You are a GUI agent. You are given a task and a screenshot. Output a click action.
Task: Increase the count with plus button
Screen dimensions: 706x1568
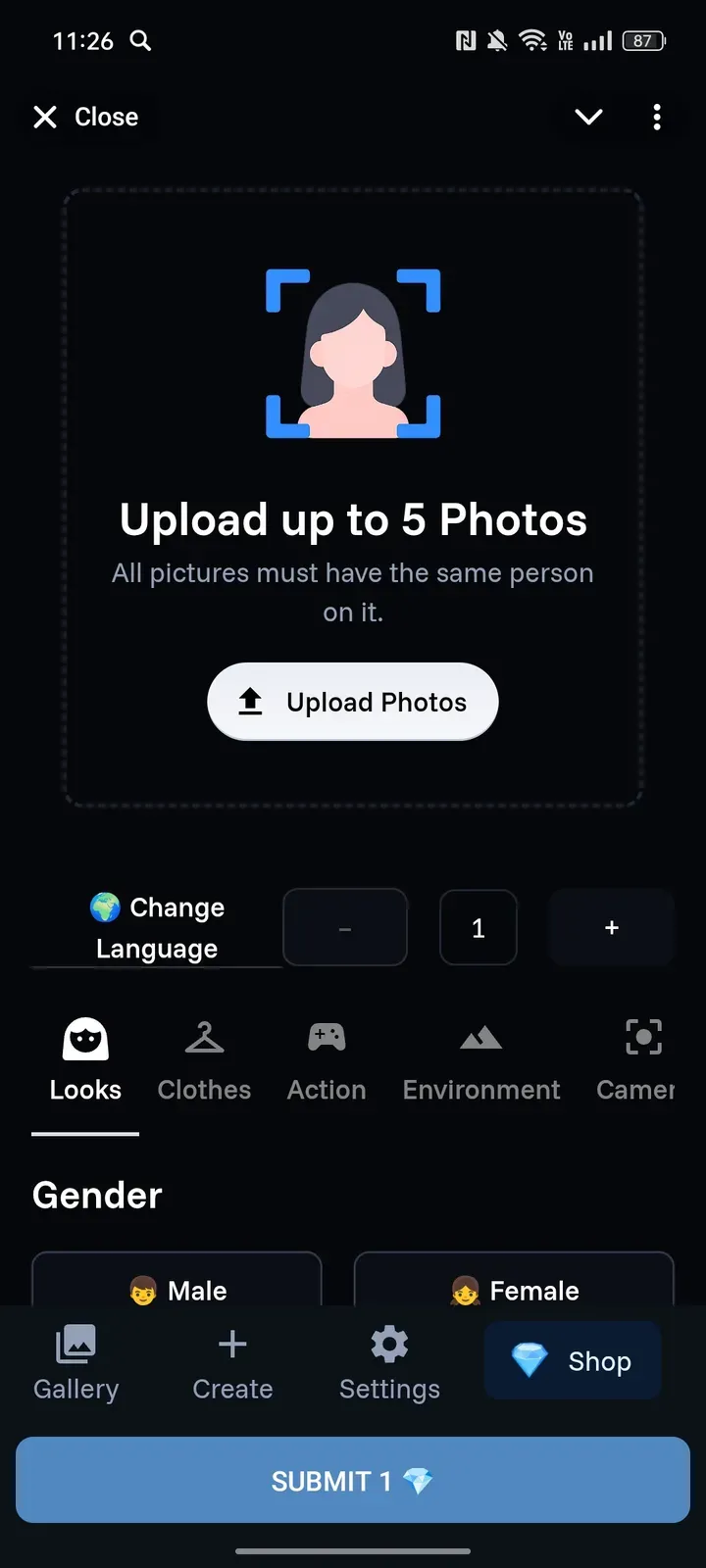pyautogui.click(x=612, y=927)
